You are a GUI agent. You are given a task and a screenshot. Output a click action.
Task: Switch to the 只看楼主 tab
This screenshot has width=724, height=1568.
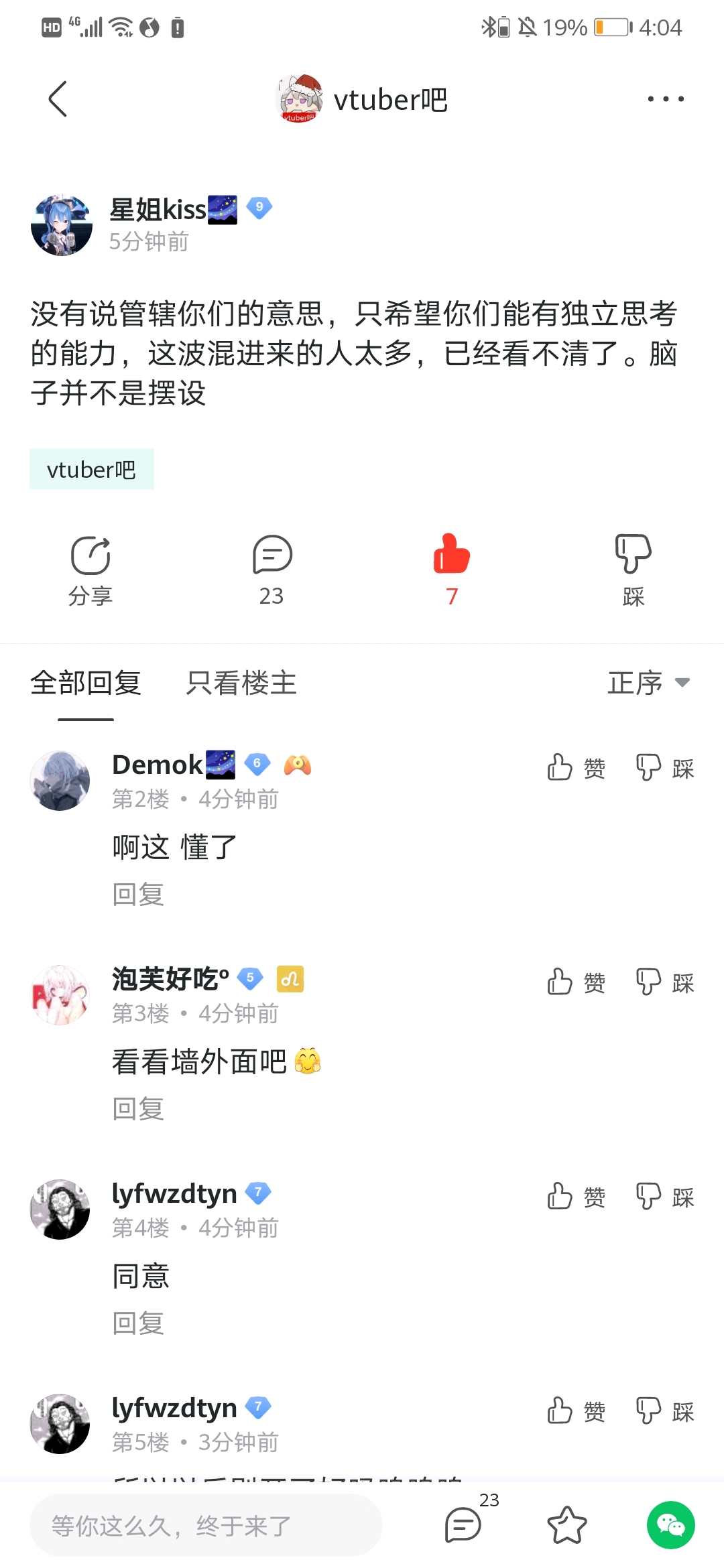tap(241, 683)
